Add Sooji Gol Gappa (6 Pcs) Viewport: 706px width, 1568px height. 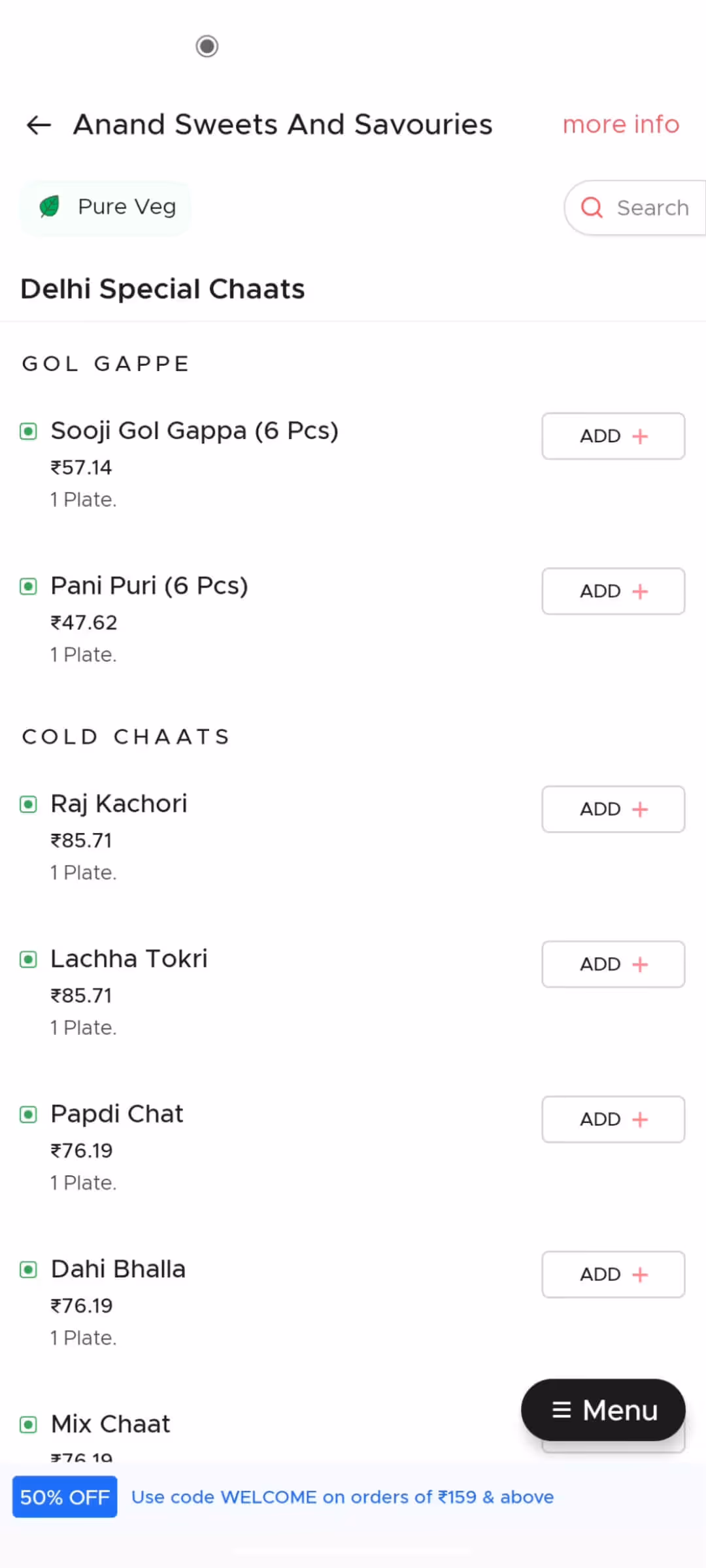[613, 436]
